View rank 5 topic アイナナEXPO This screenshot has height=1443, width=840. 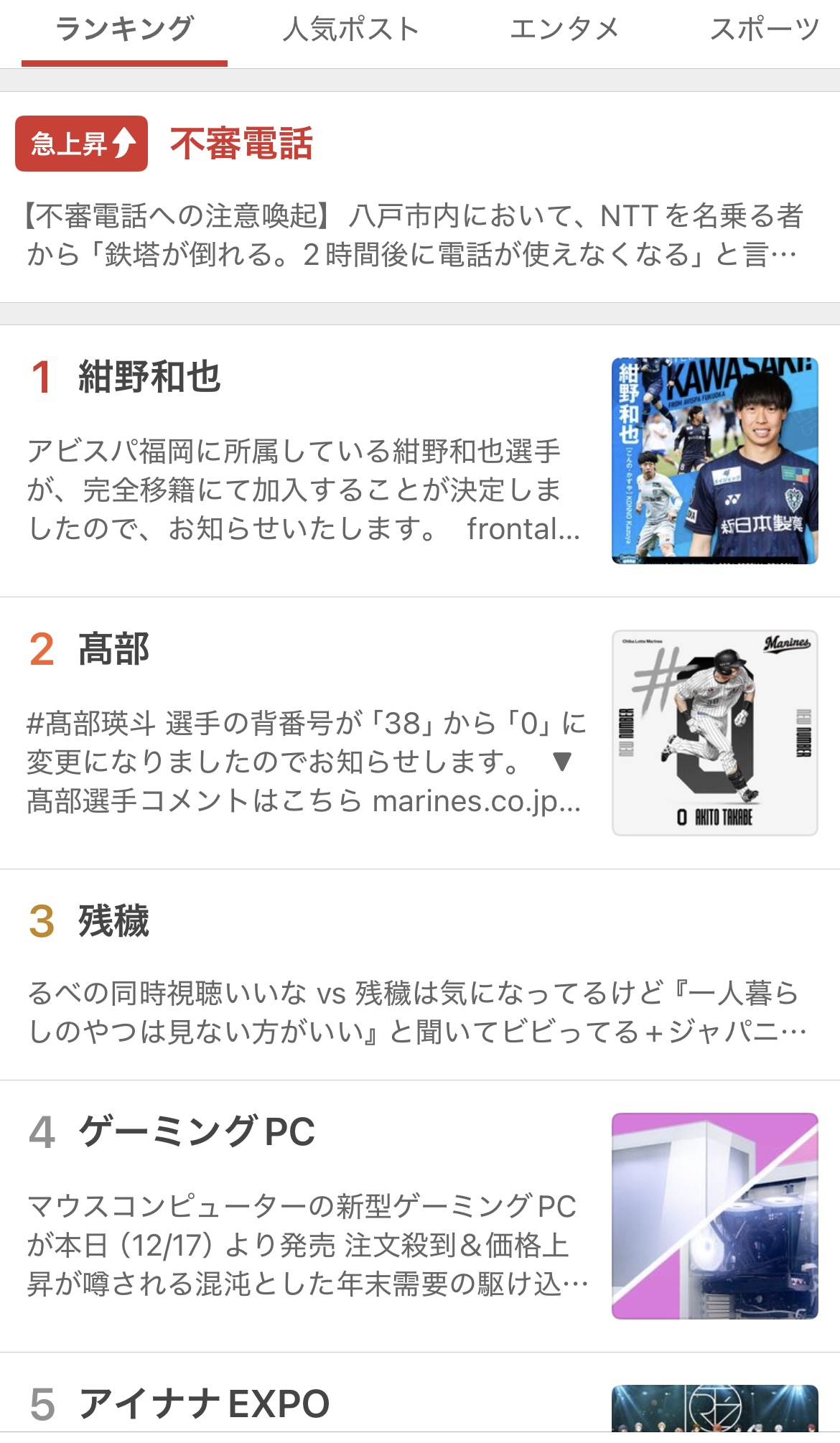(x=204, y=1404)
